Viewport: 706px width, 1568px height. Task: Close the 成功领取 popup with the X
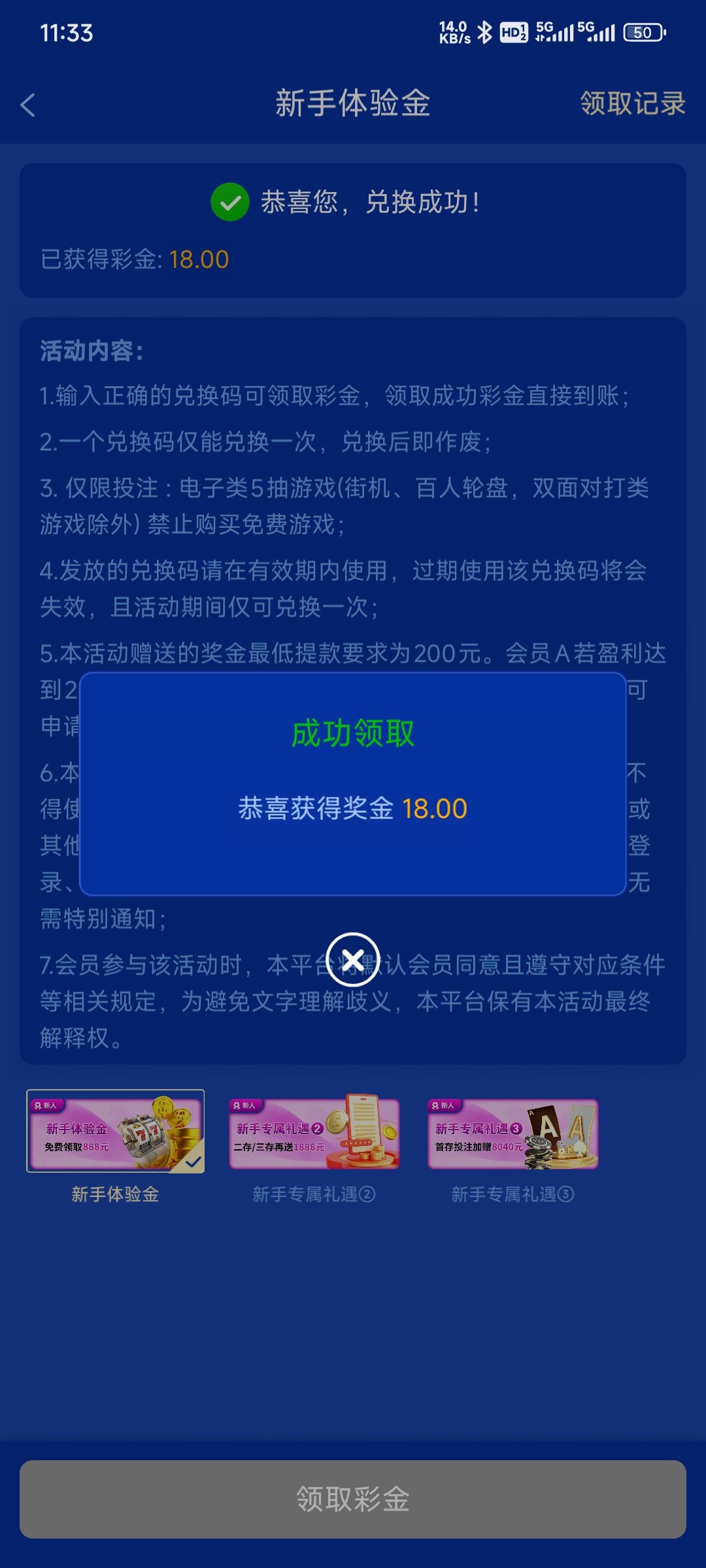(x=353, y=960)
